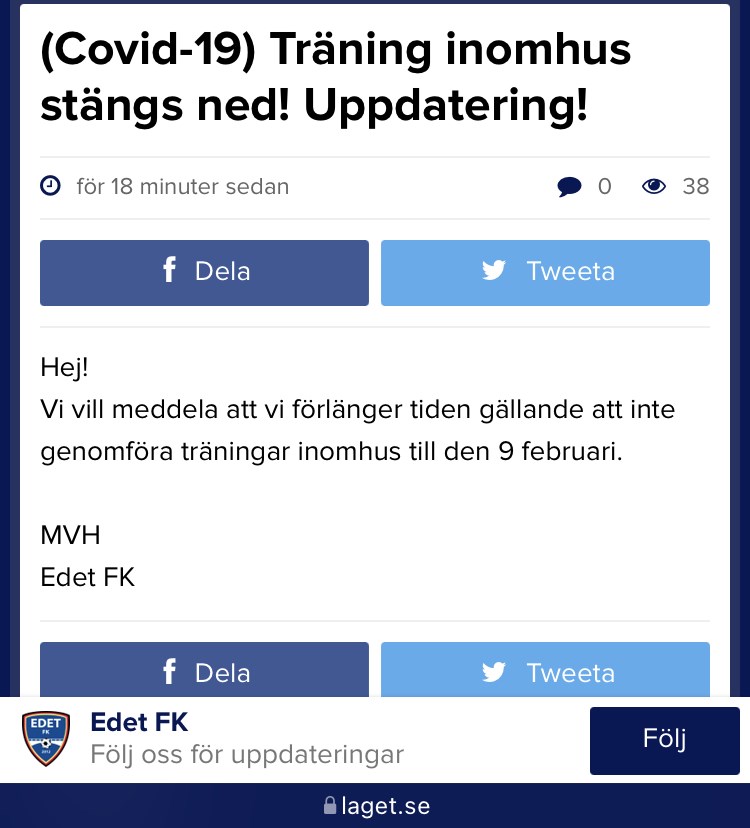Tap the Dela button beneath the Edet FK signature
Viewport: 750px width, 828px height.
click(204, 671)
